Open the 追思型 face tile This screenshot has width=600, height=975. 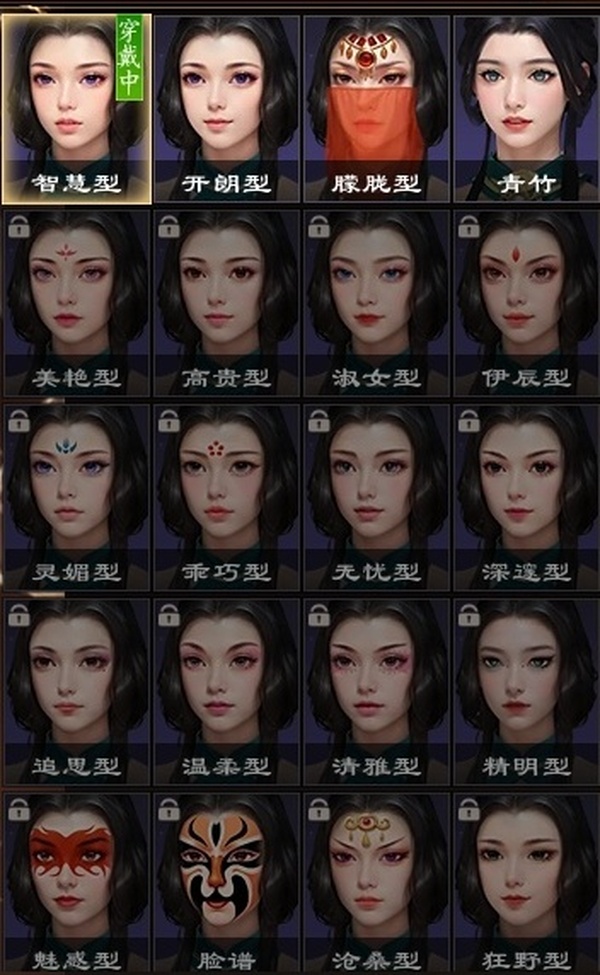77,690
